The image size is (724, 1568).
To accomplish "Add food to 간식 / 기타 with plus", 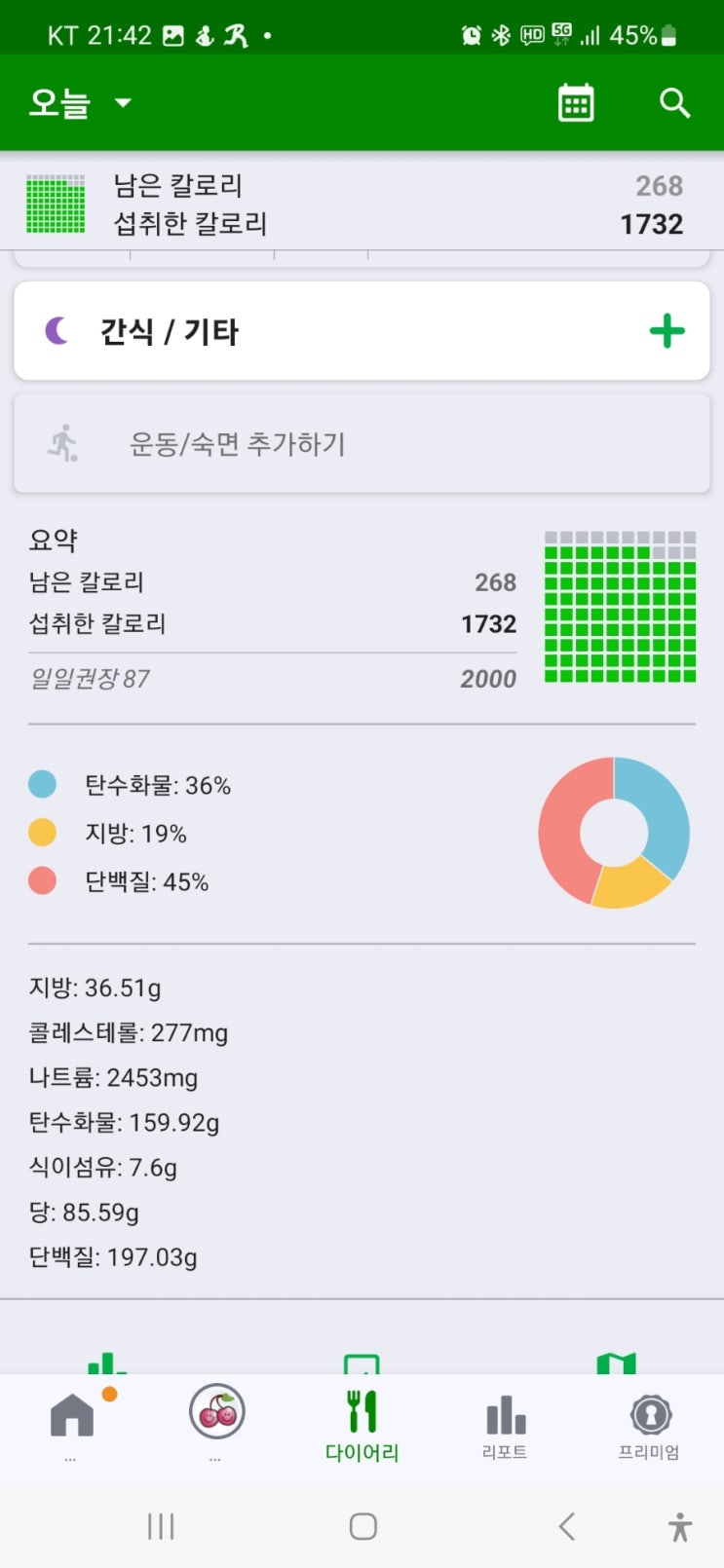I will point(667,331).
